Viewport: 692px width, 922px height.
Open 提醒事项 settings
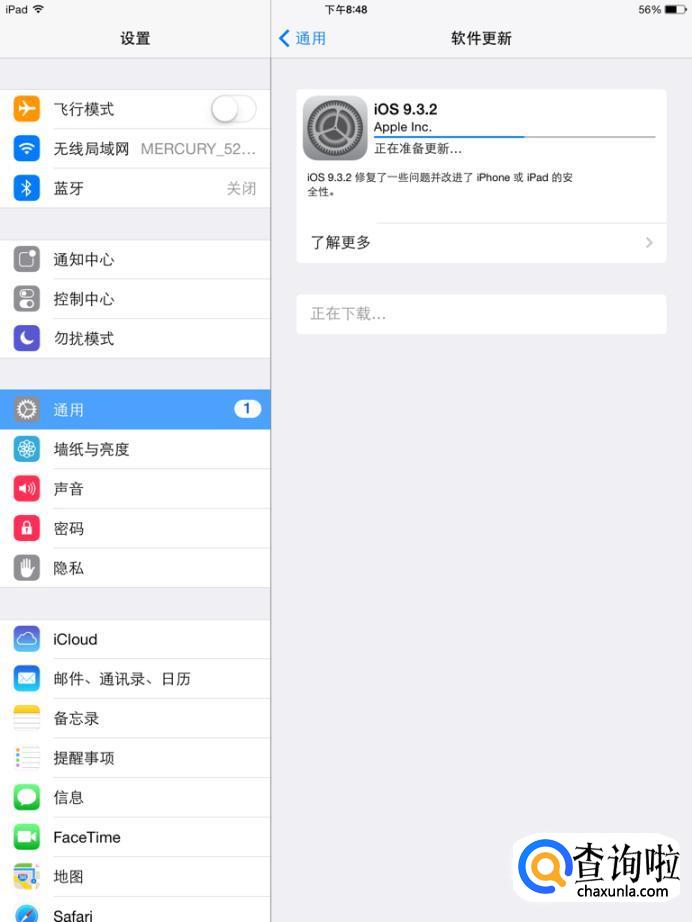[135, 758]
